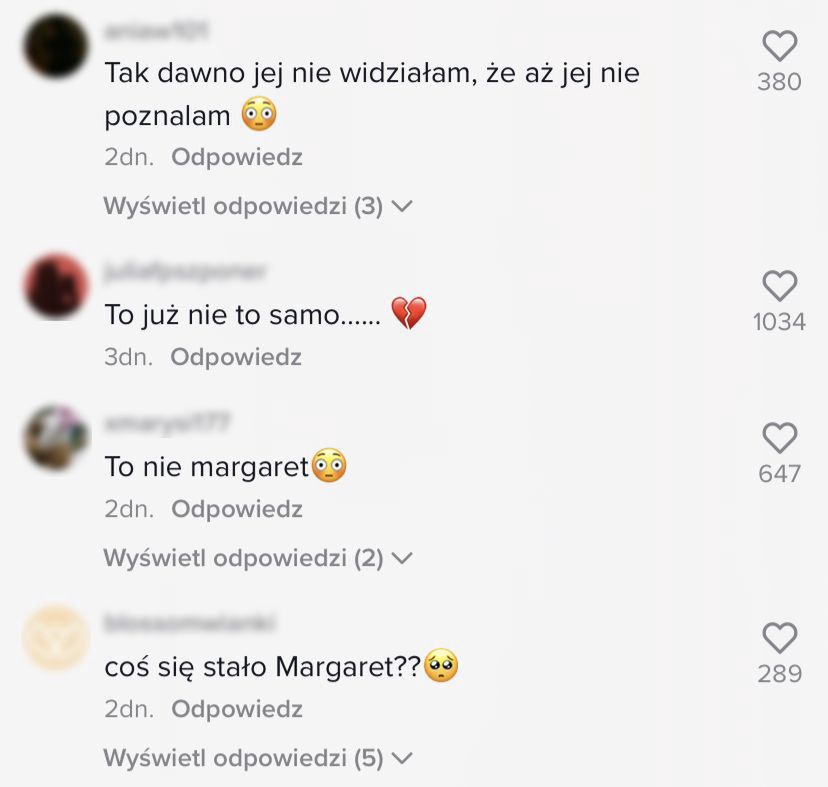Open avatar of 'To nie margaret' commenter
This screenshot has width=828, height=787.
click(55, 438)
